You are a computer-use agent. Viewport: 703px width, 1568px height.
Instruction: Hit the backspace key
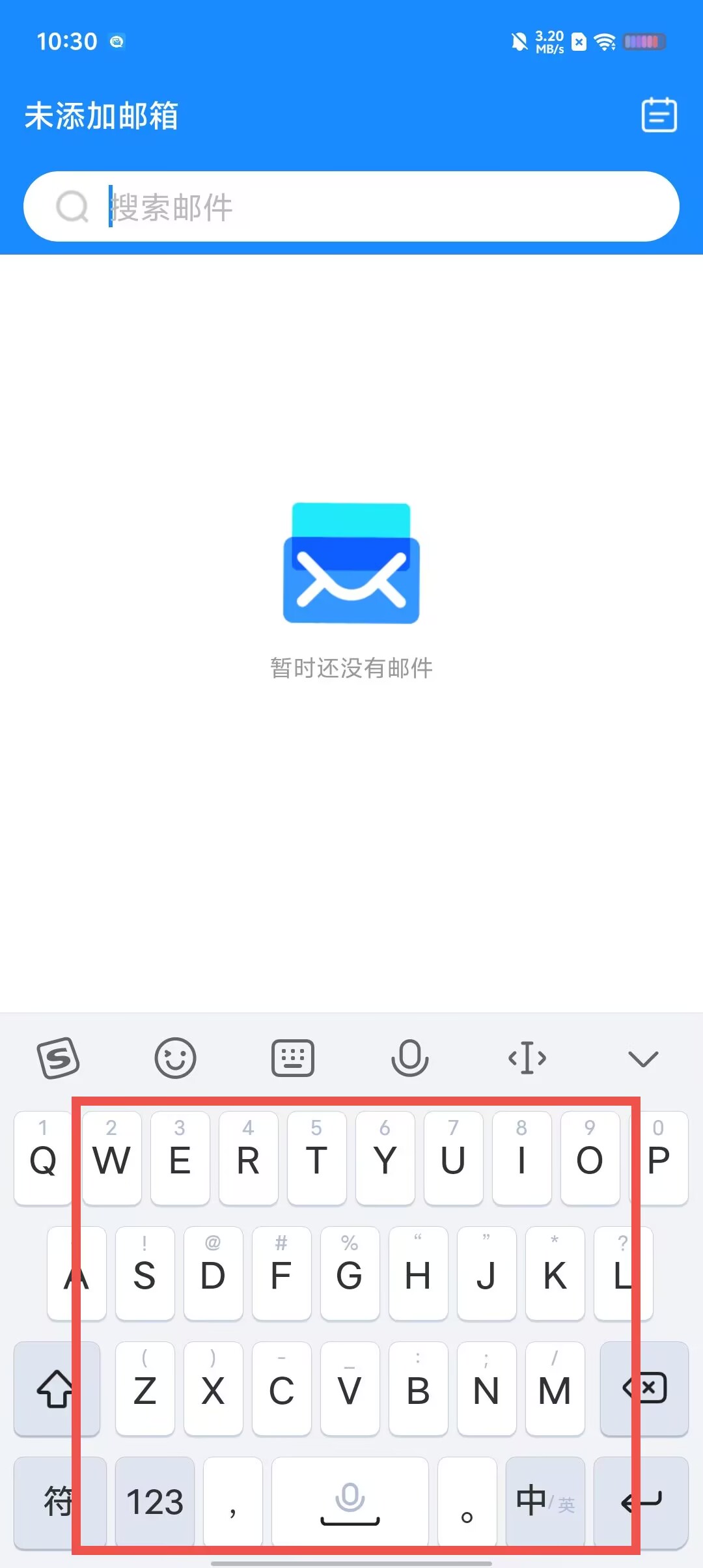point(644,1388)
